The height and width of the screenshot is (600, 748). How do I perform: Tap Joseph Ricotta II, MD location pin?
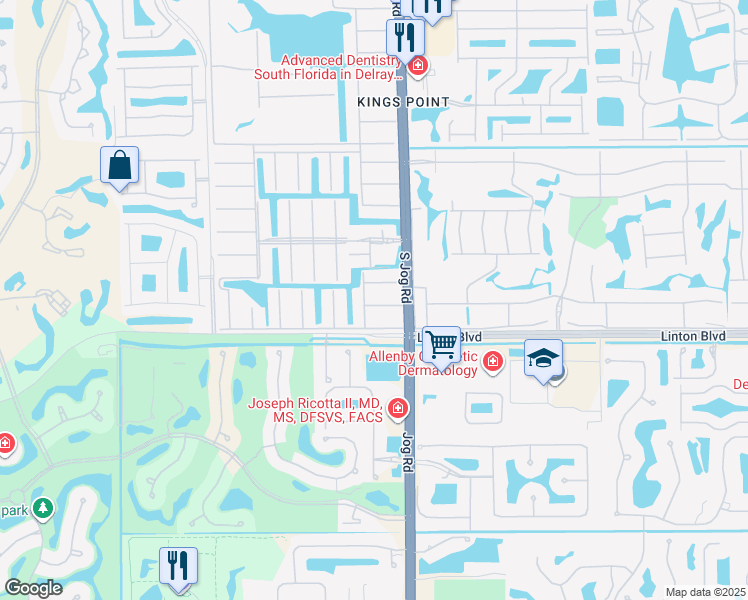coord(398,408)
